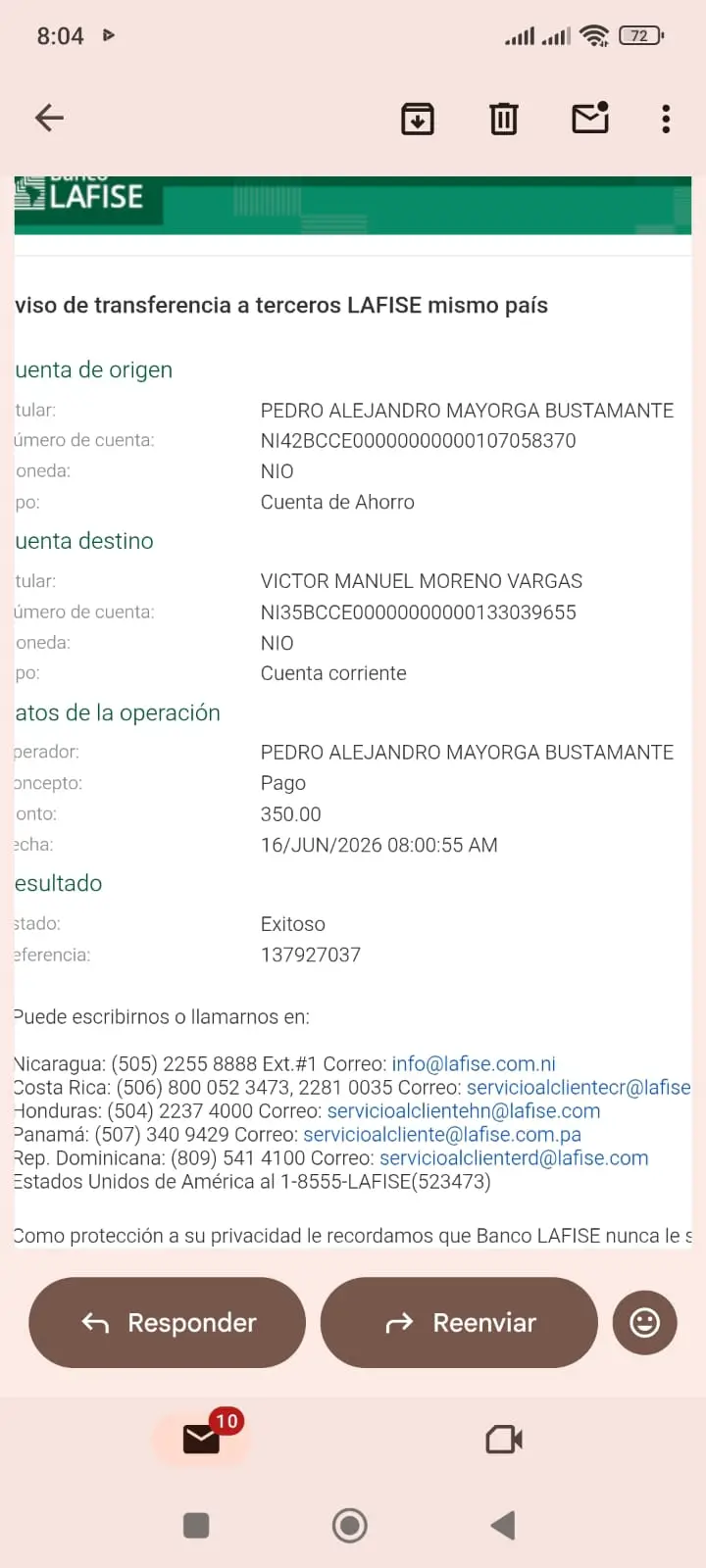This screenshot has height=1568, width=706.
Task: Mark the email as unread
Action: (590, 118)
